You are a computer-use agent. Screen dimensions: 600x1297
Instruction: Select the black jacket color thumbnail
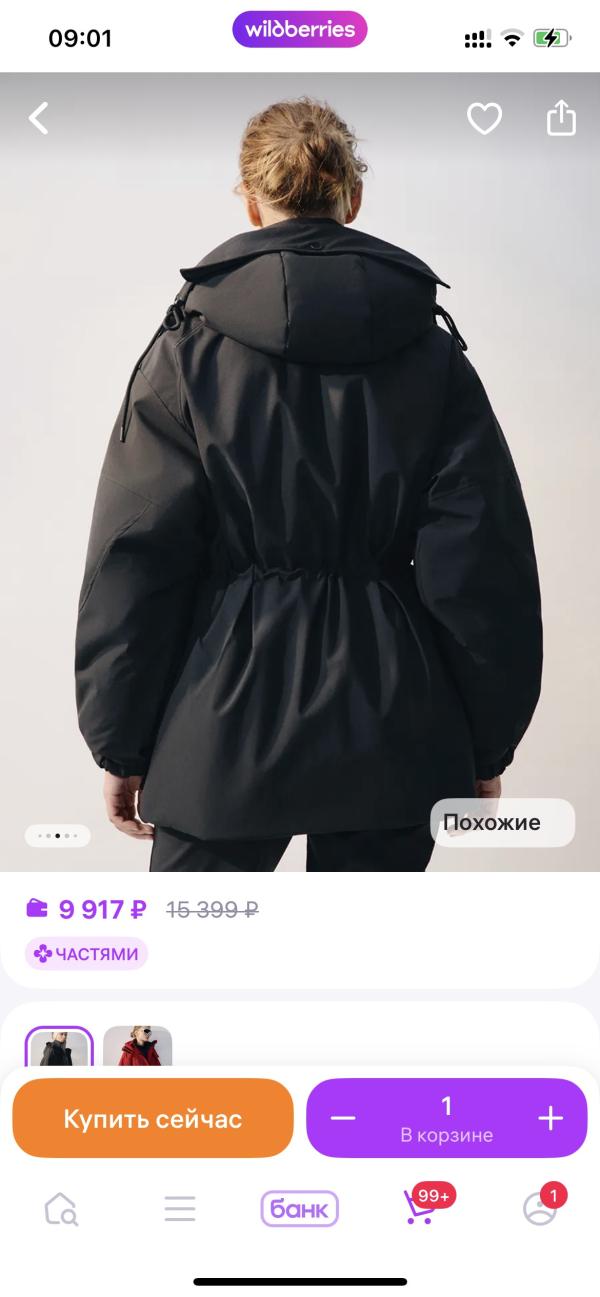pyautogui.click(x=59, y=1047)
